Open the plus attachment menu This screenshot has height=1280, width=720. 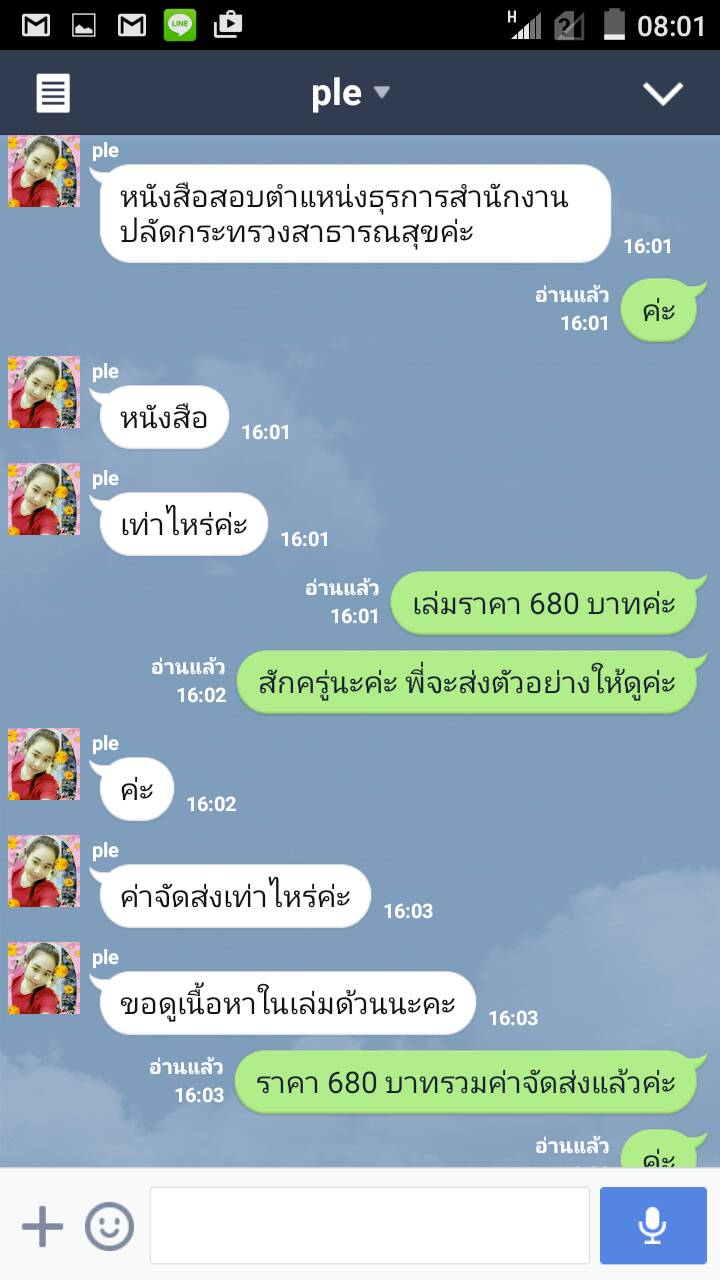42,1226
